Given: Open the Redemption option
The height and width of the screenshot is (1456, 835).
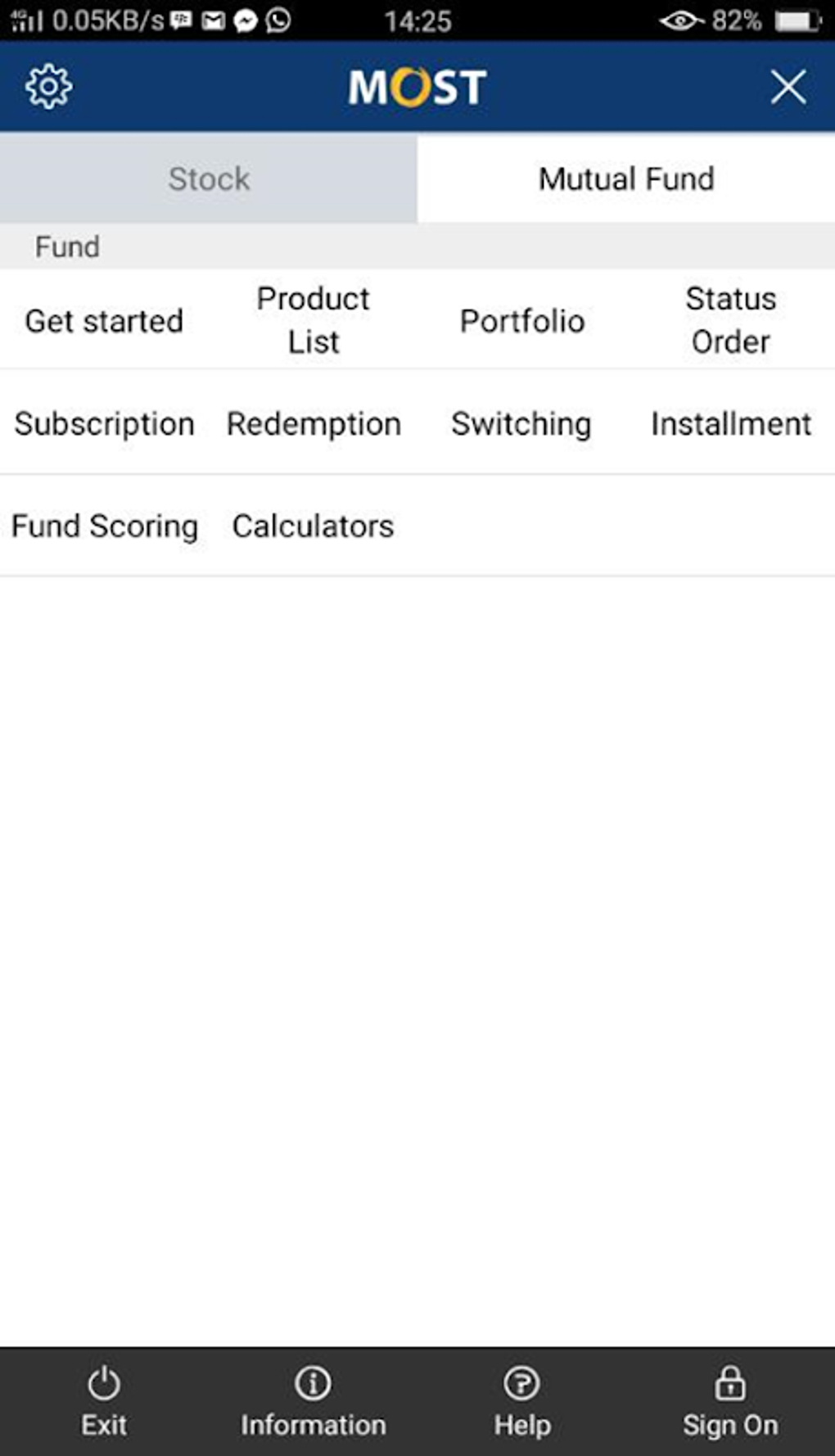Looking at the screenshot, I should 314,423.
